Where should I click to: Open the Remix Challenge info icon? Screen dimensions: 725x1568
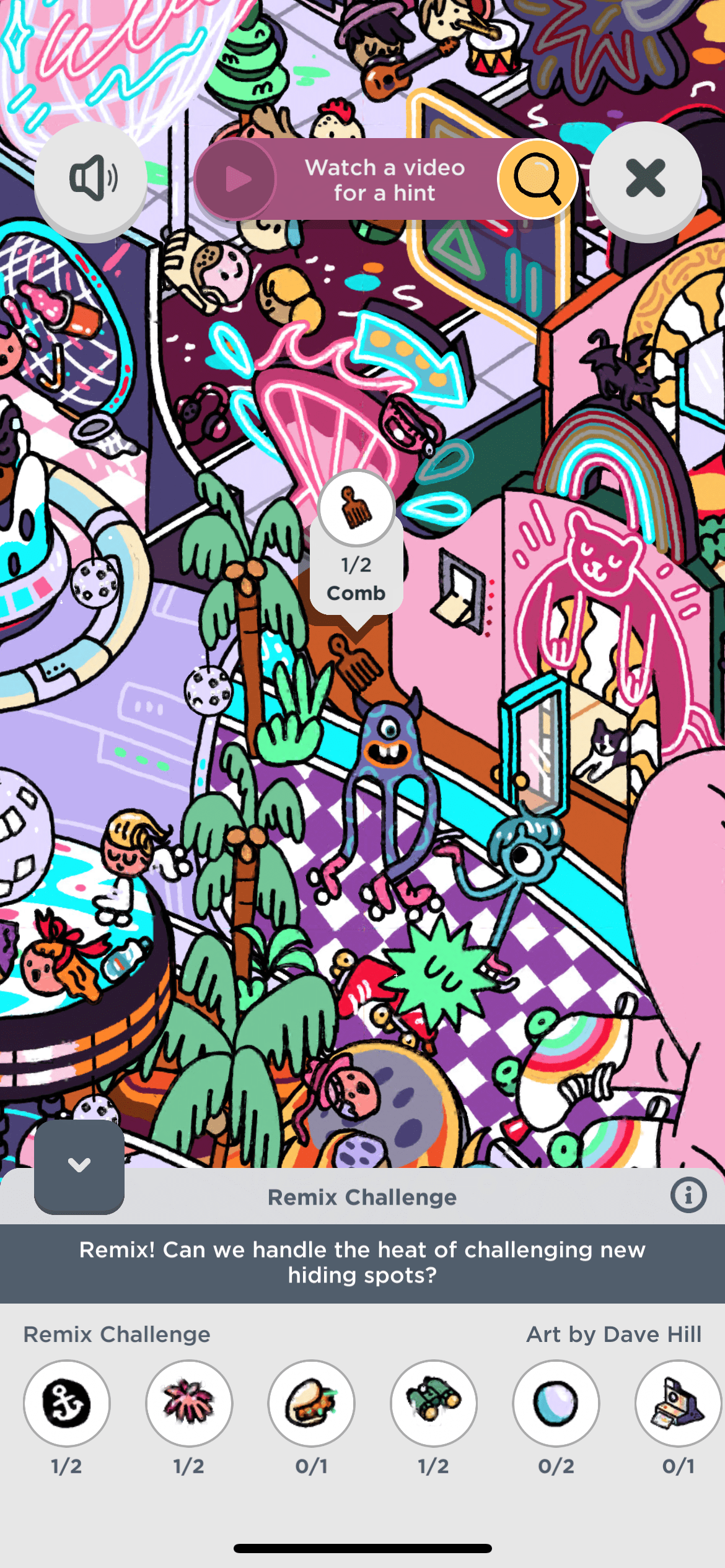tap(688, 1195)
